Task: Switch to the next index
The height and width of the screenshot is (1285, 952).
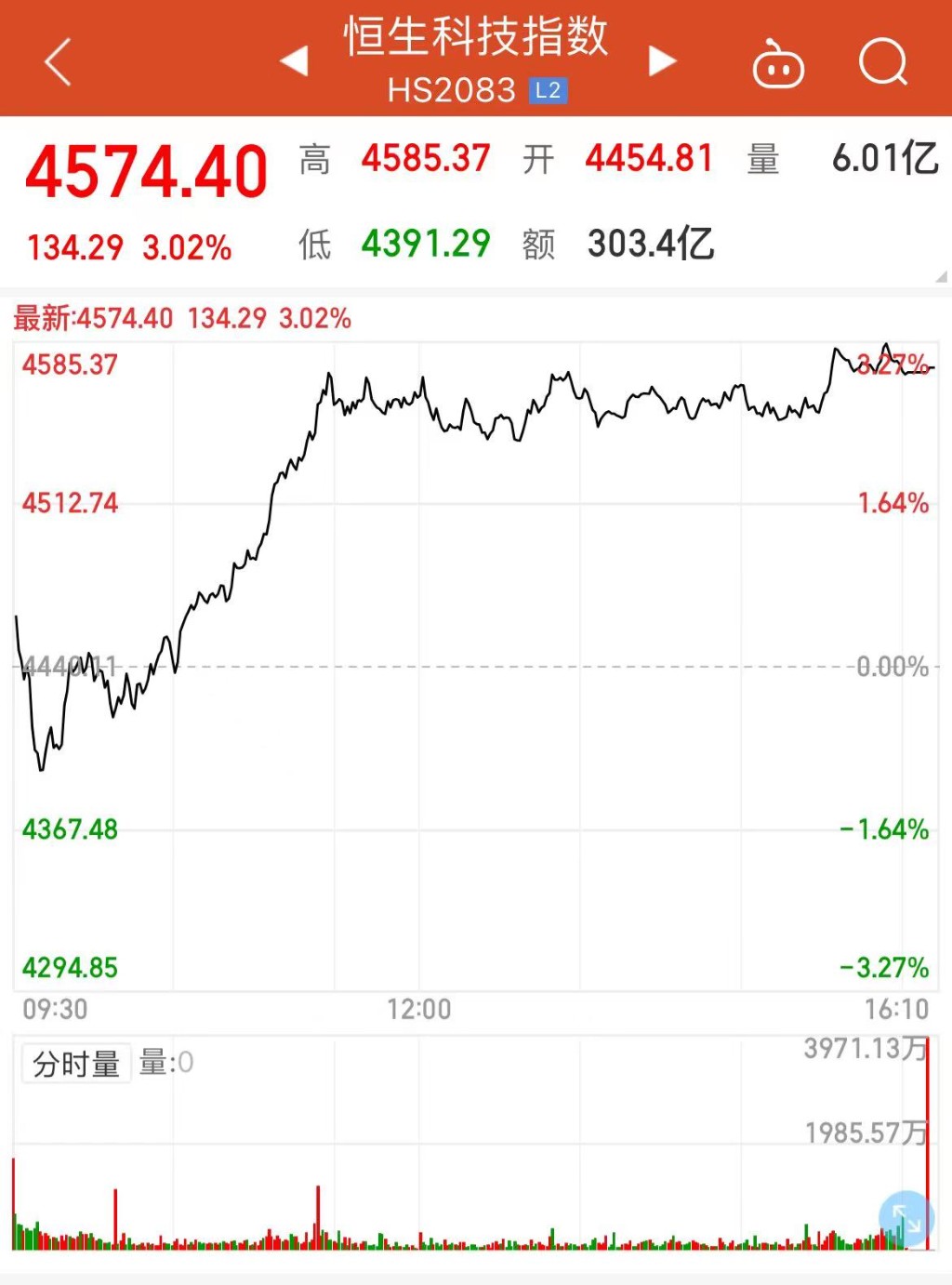Action: [x=661, y=61]
